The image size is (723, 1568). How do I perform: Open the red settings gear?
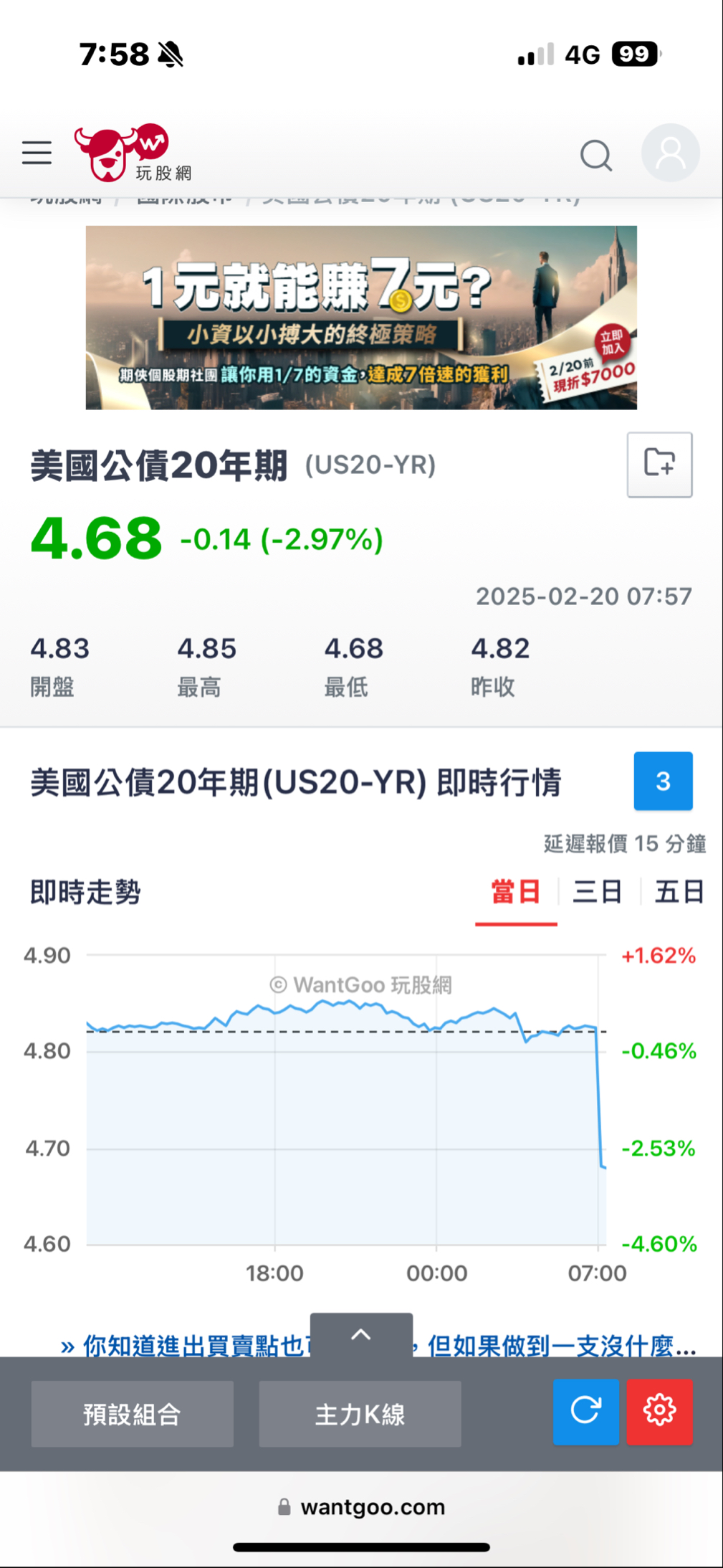tap(659, 1412)
